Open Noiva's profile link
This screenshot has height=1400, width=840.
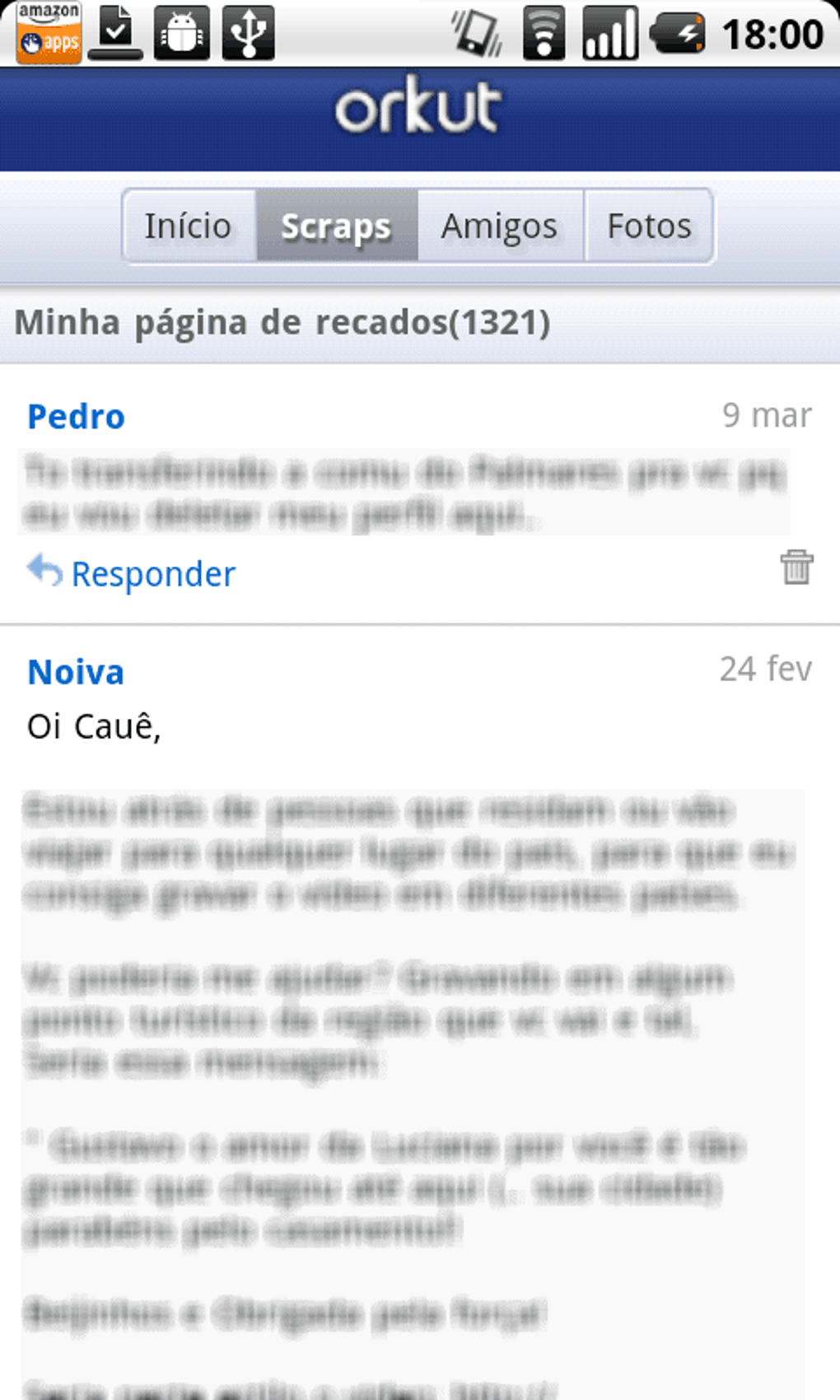[76, 672]
